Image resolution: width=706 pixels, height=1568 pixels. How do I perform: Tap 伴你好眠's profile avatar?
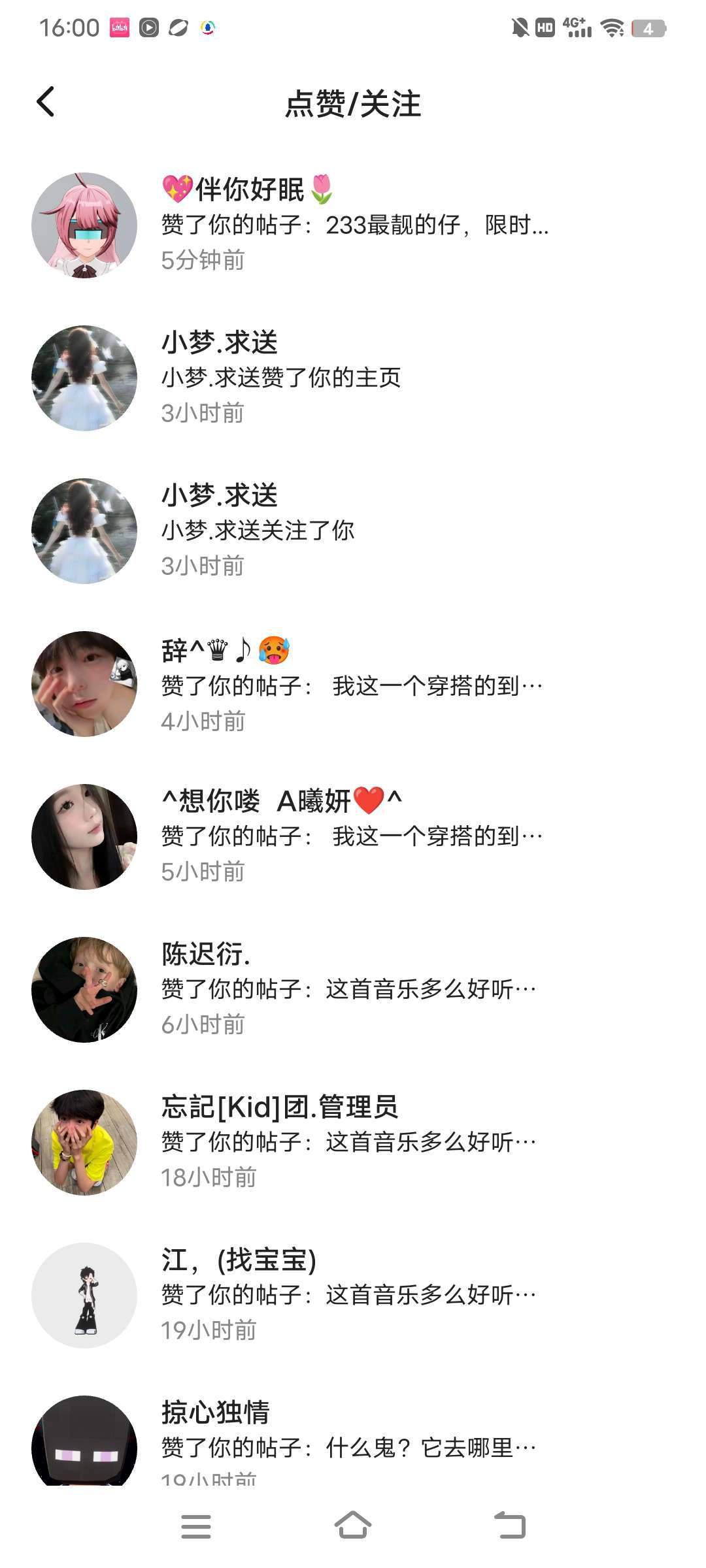[84, 225]
